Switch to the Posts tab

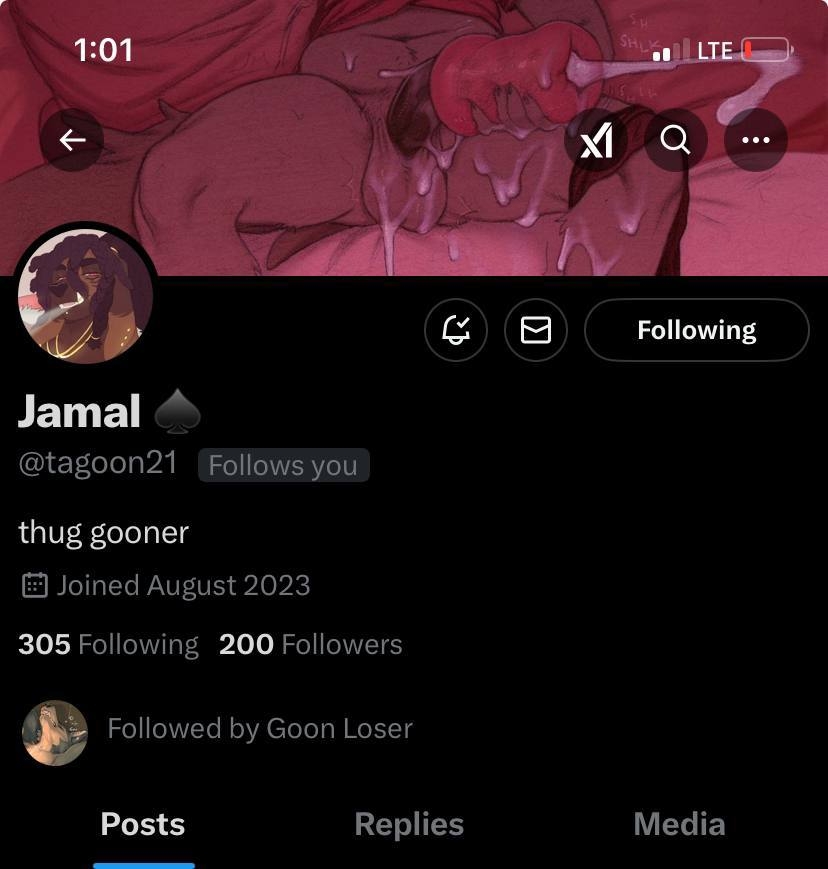point(143,825)
